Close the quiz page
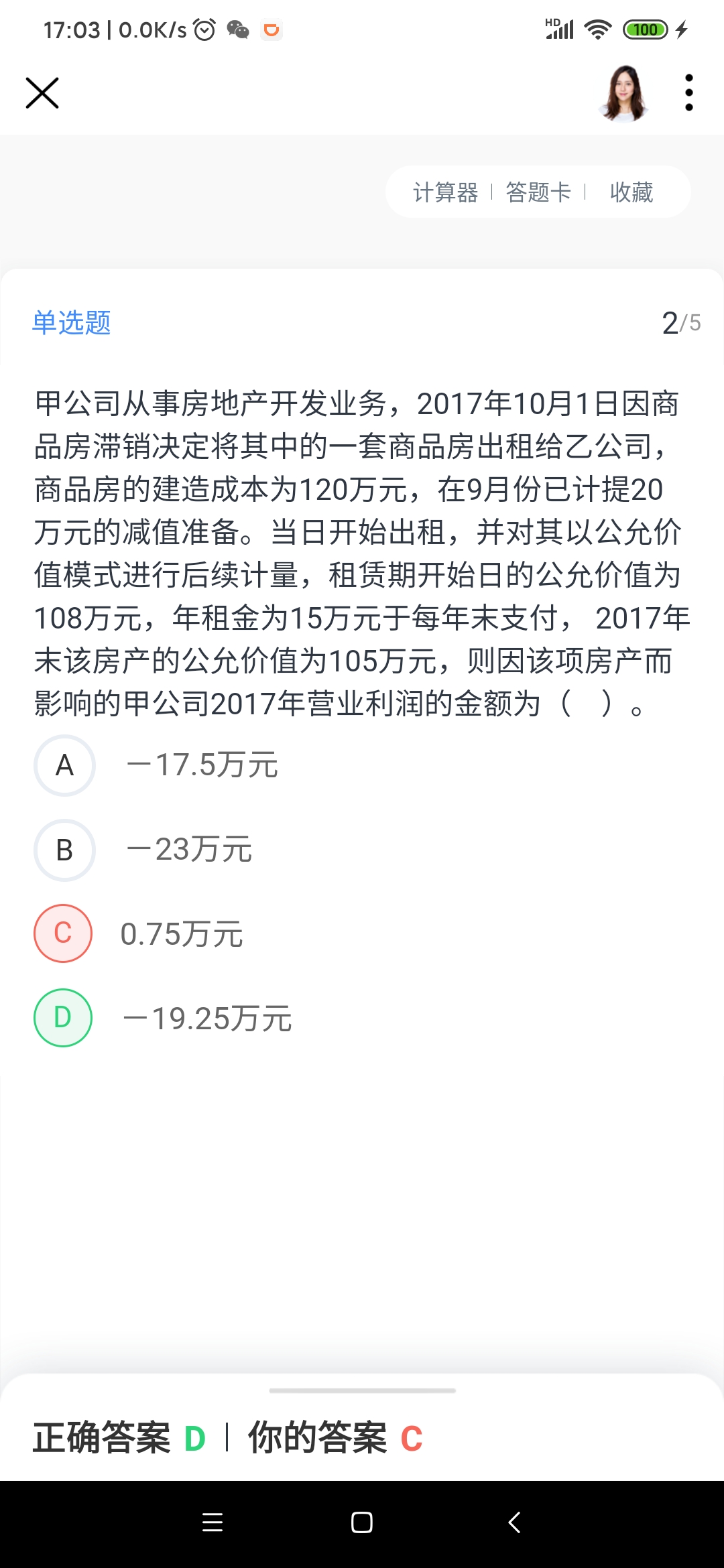 [x=42, y=92]
